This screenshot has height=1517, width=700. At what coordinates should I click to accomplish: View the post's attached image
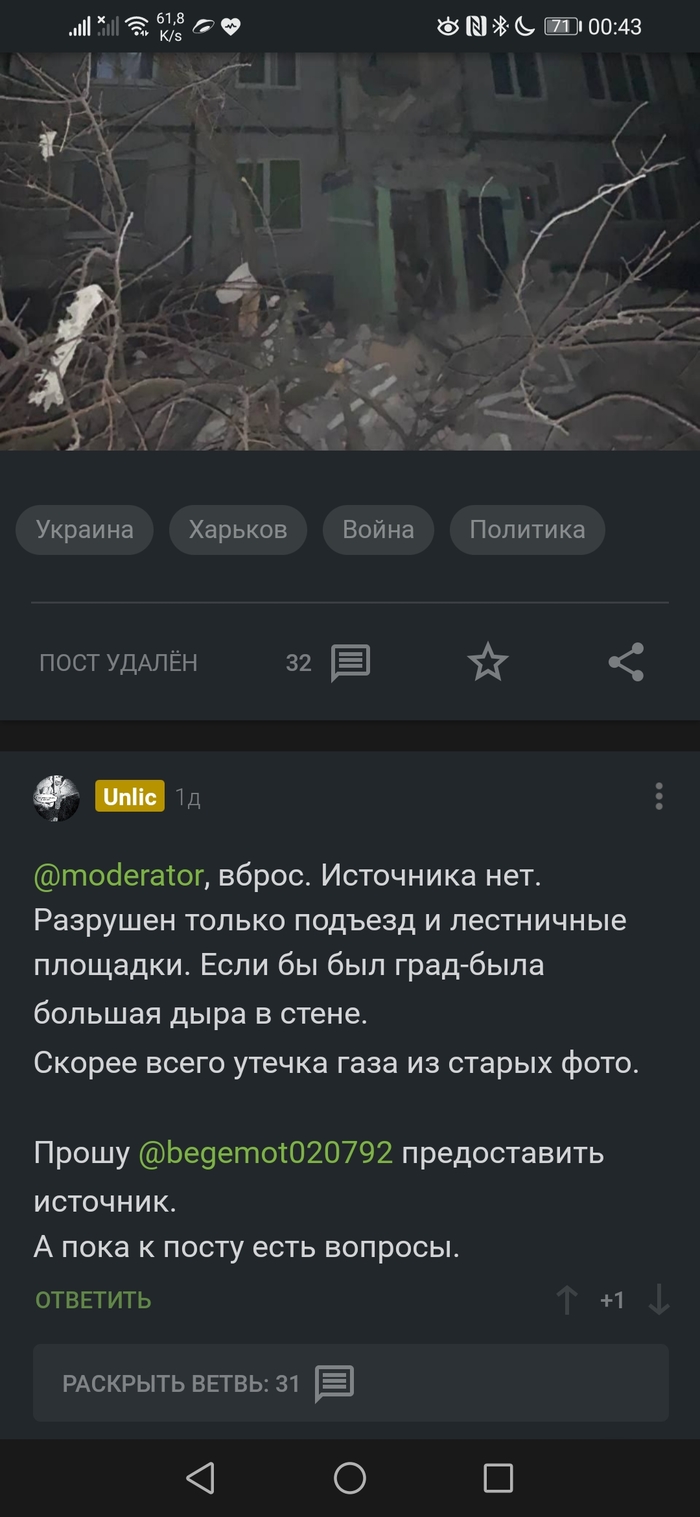point(350,250)
